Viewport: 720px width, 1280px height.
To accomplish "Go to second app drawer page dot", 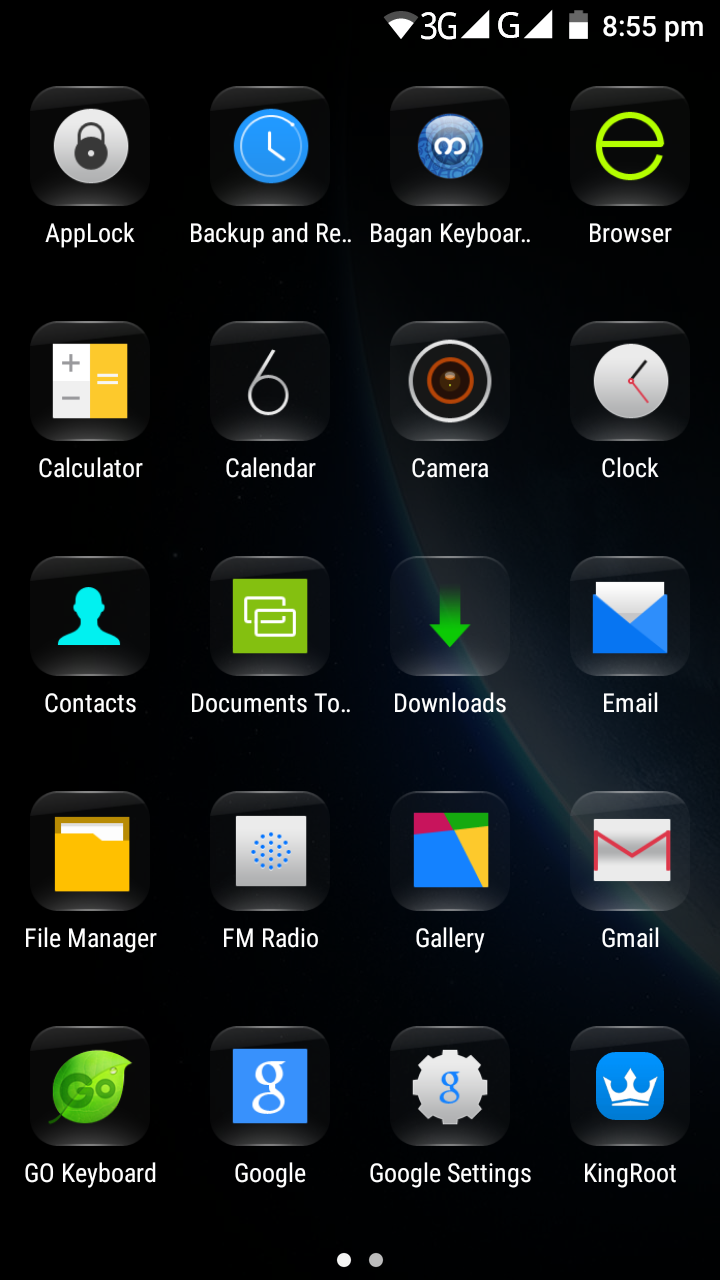I will [x=376, y=1260].
